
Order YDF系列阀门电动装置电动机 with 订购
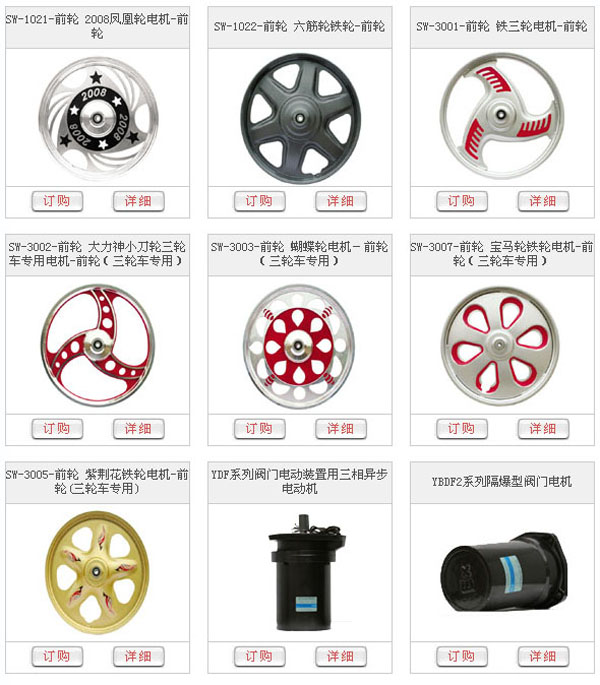pos(260,657)
